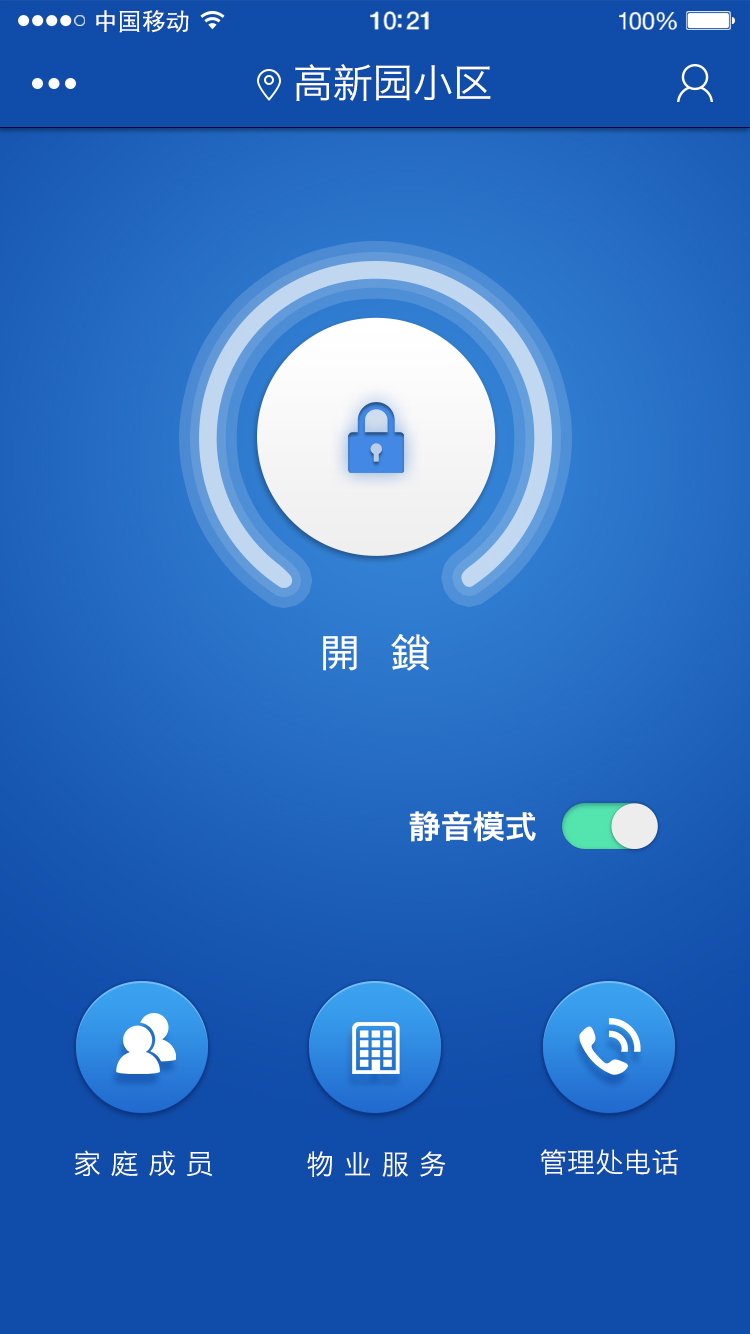The image size is (750, 1334).
Task: Open the three-dot more menu
Action: [54, 84]
